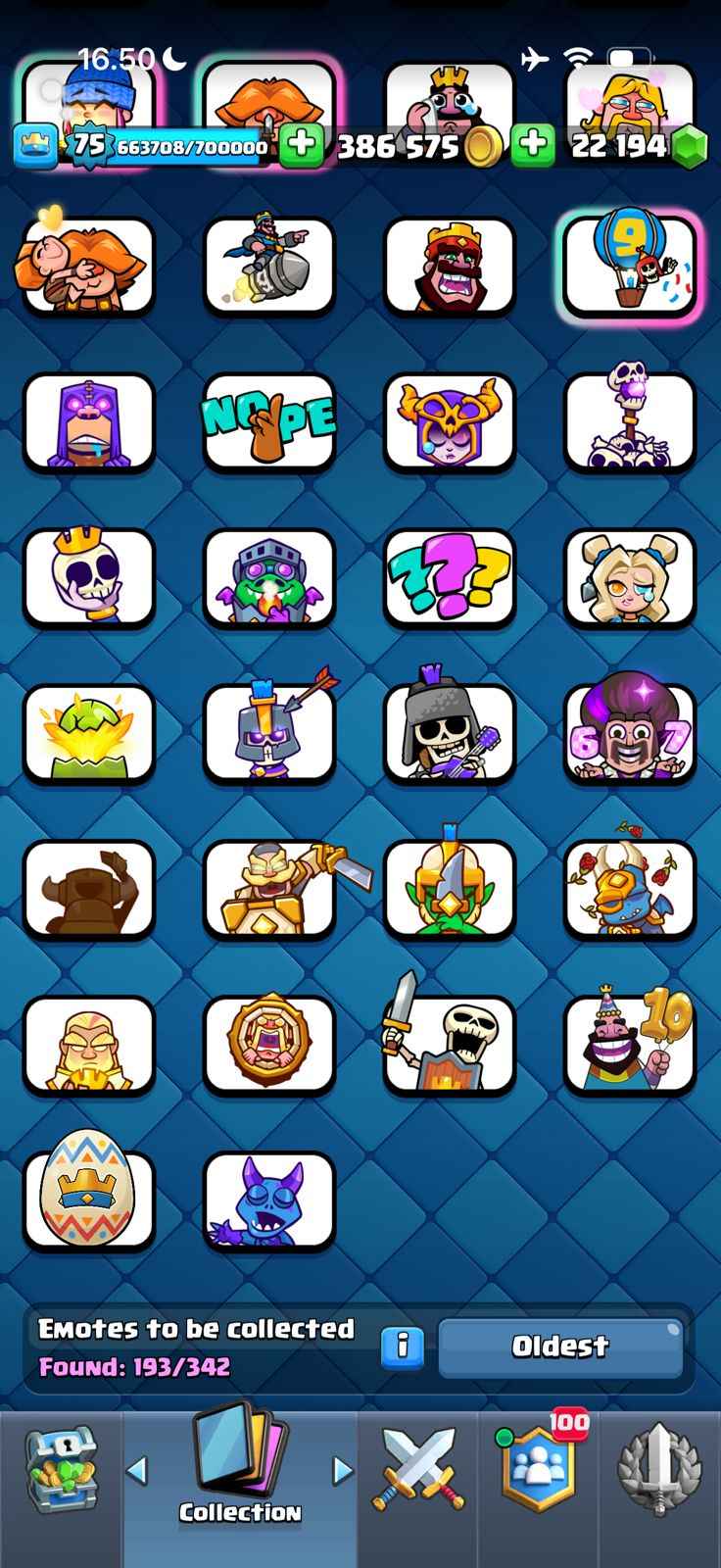Screen dimensions: 721x1568
Task: Select the number 9 hot-air balloon emote
Action: click(x=630, y=265)
